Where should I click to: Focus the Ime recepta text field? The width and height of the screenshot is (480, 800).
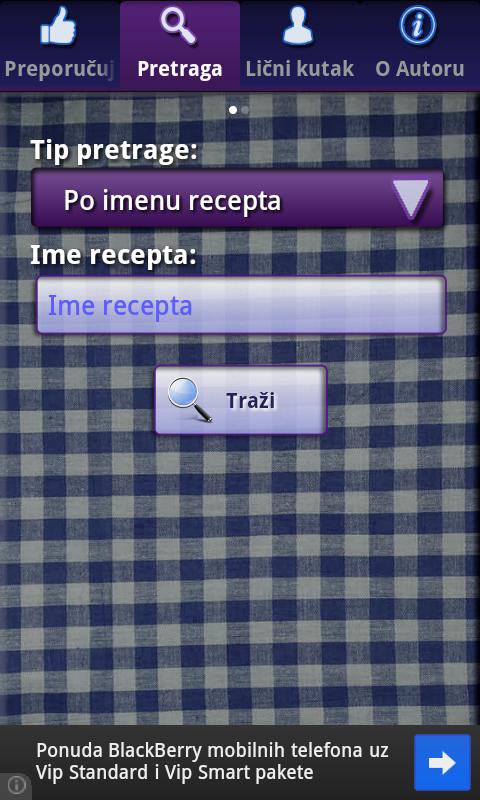241,305
